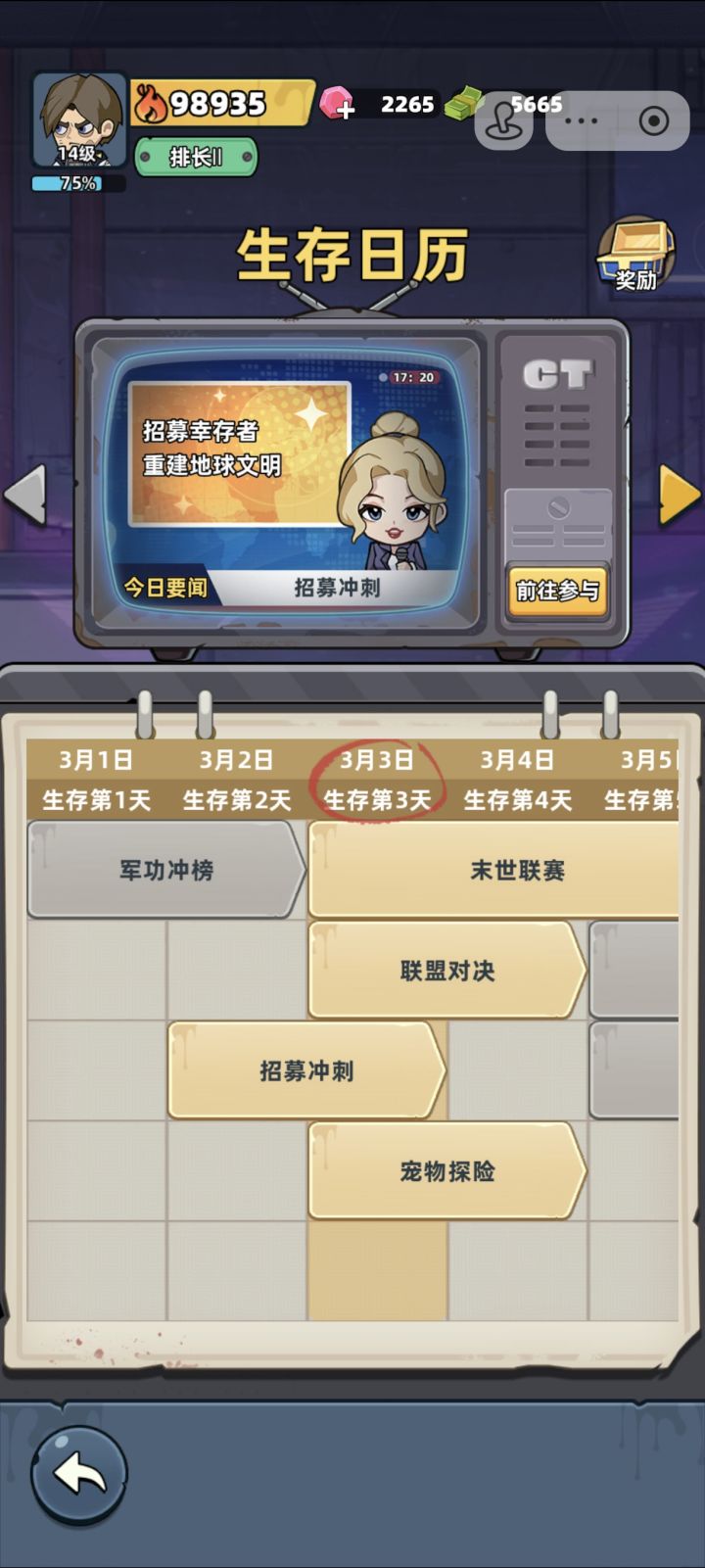Open the 奖励 rewards chest icon
Viewport: 705px width, 1568px height.
point(638,253)
